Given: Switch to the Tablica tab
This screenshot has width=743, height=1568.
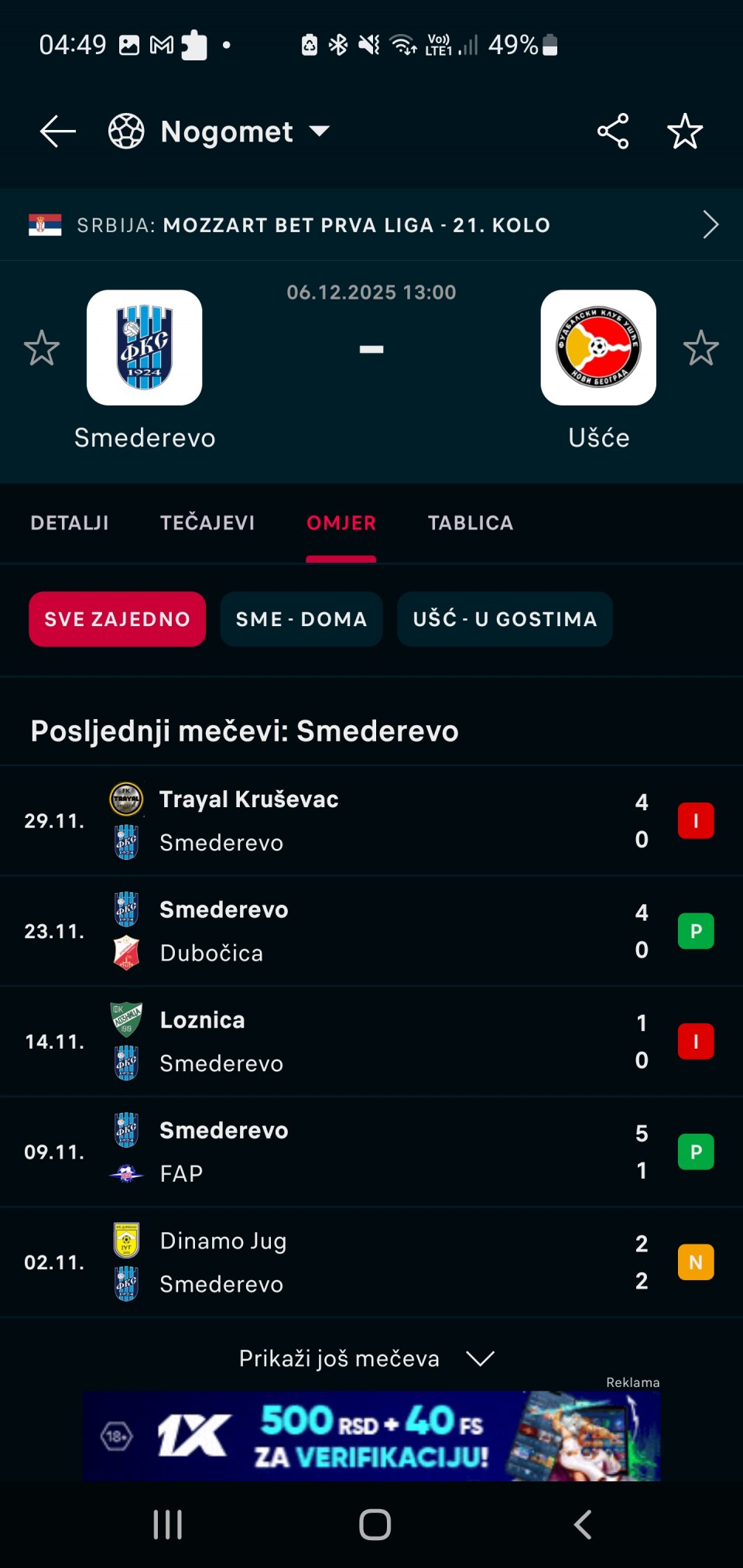Looking at the screenshot, I should pos(471,523).
